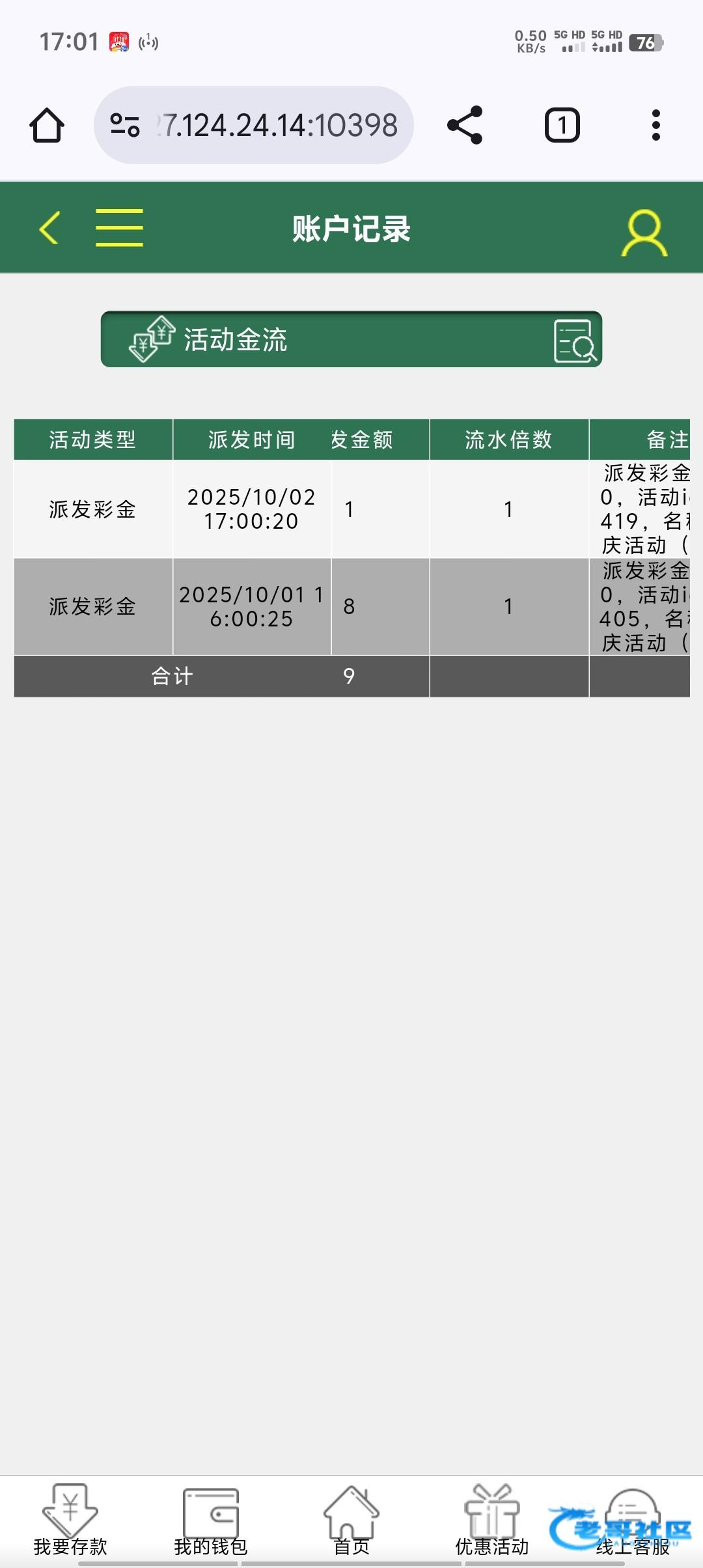Switch to 首页 home tab
The width and height of the screenshot is (703, 1568).
pyautogui.click(x=351, y=1520)
